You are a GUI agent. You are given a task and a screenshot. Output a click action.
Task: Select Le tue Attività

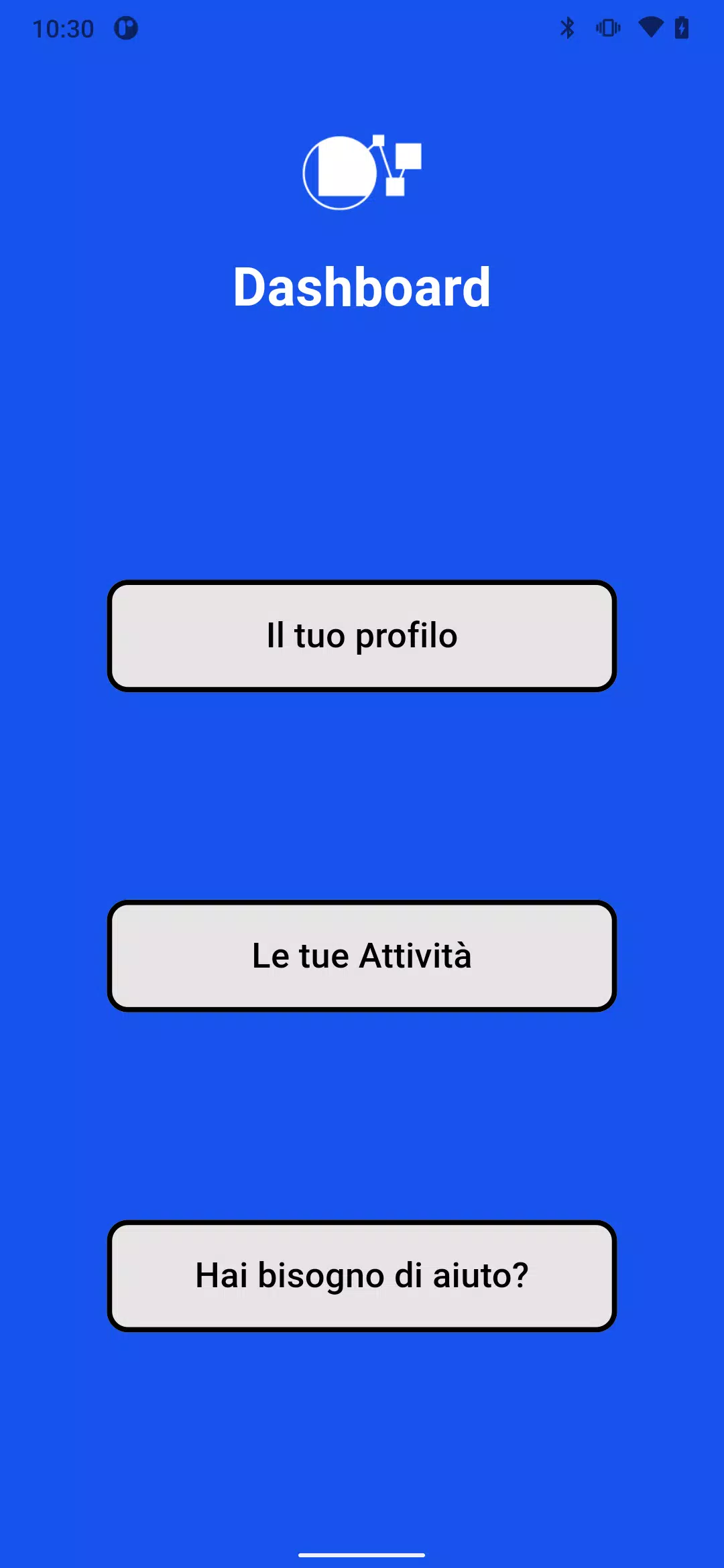[362, 956]
